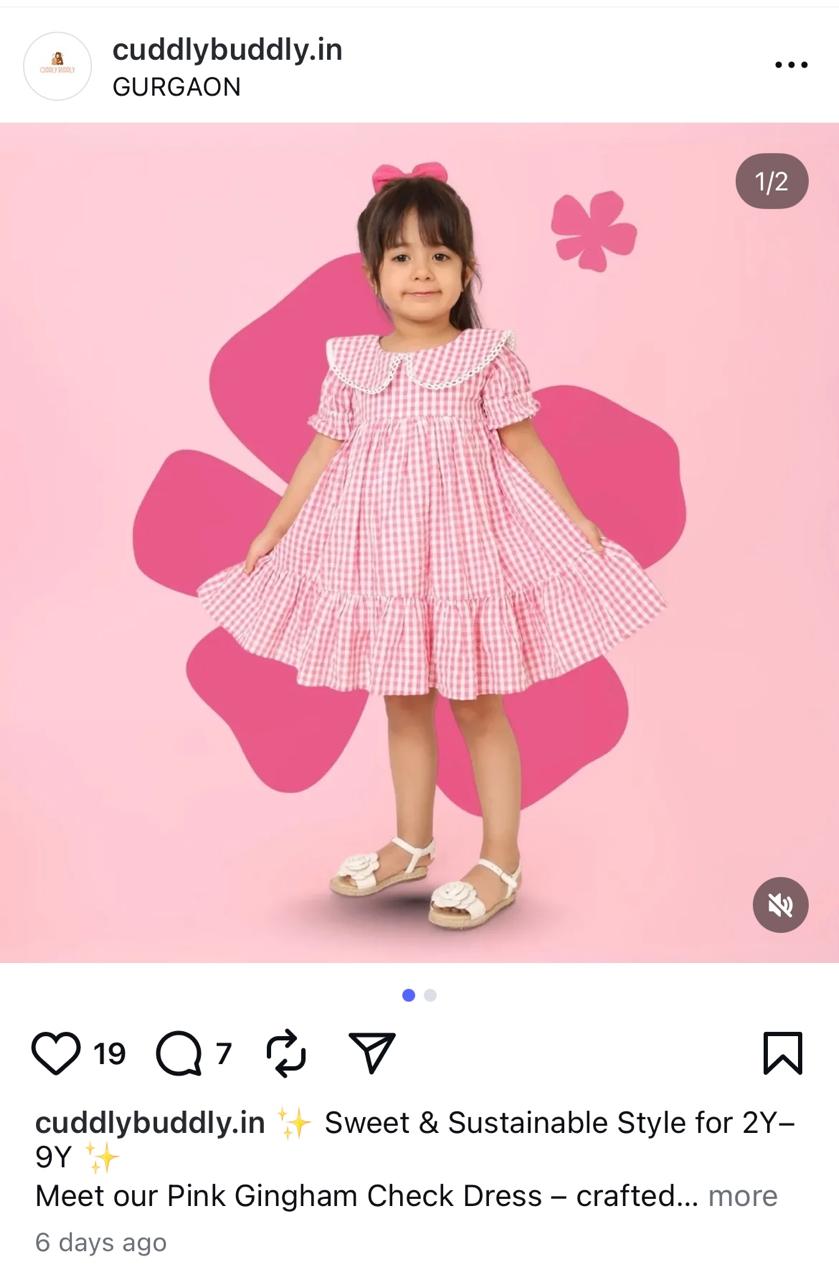Open cuddlybuddly.in profile picture
The image size is (839, 1280).
[57, 66]
